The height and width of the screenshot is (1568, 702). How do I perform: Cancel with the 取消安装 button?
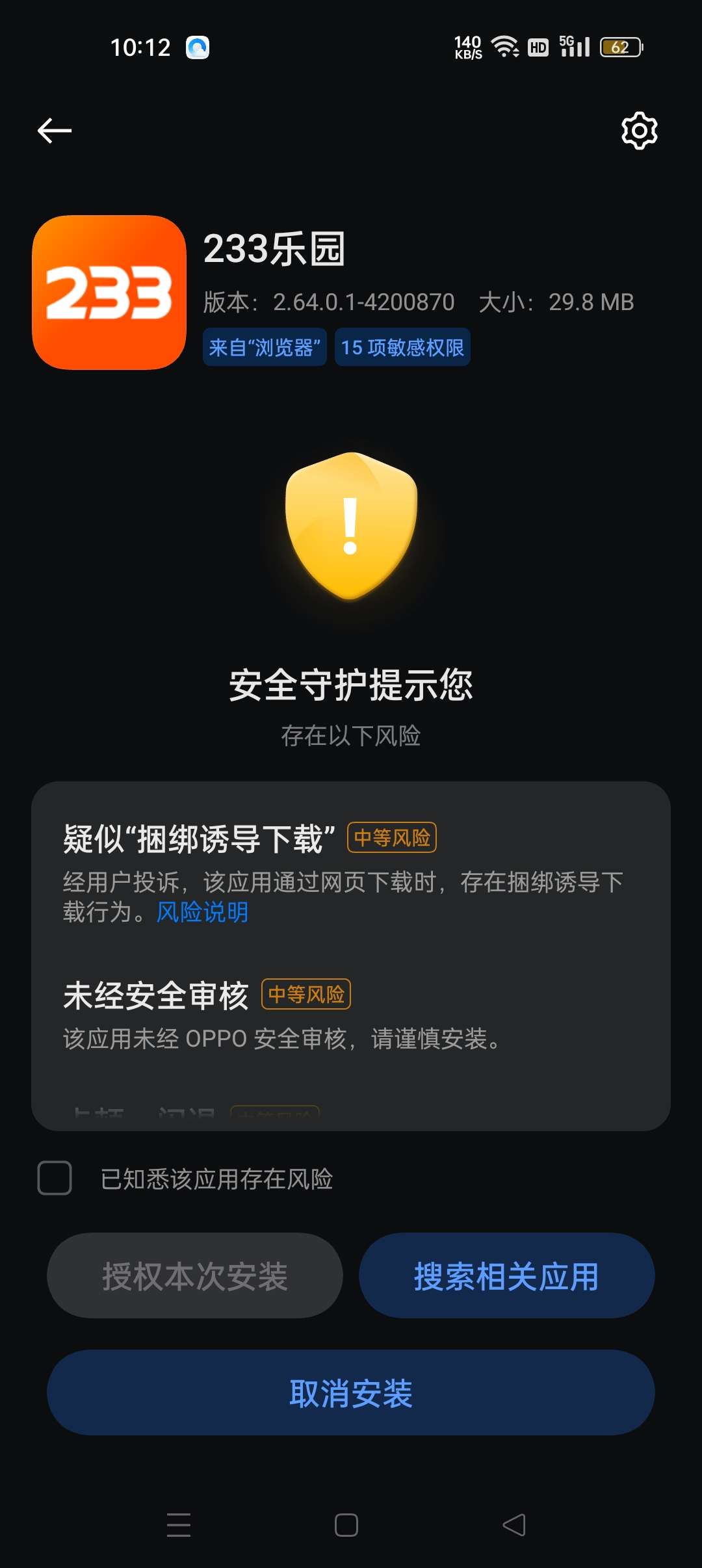pyautogui.click(x=351, y=1393)
